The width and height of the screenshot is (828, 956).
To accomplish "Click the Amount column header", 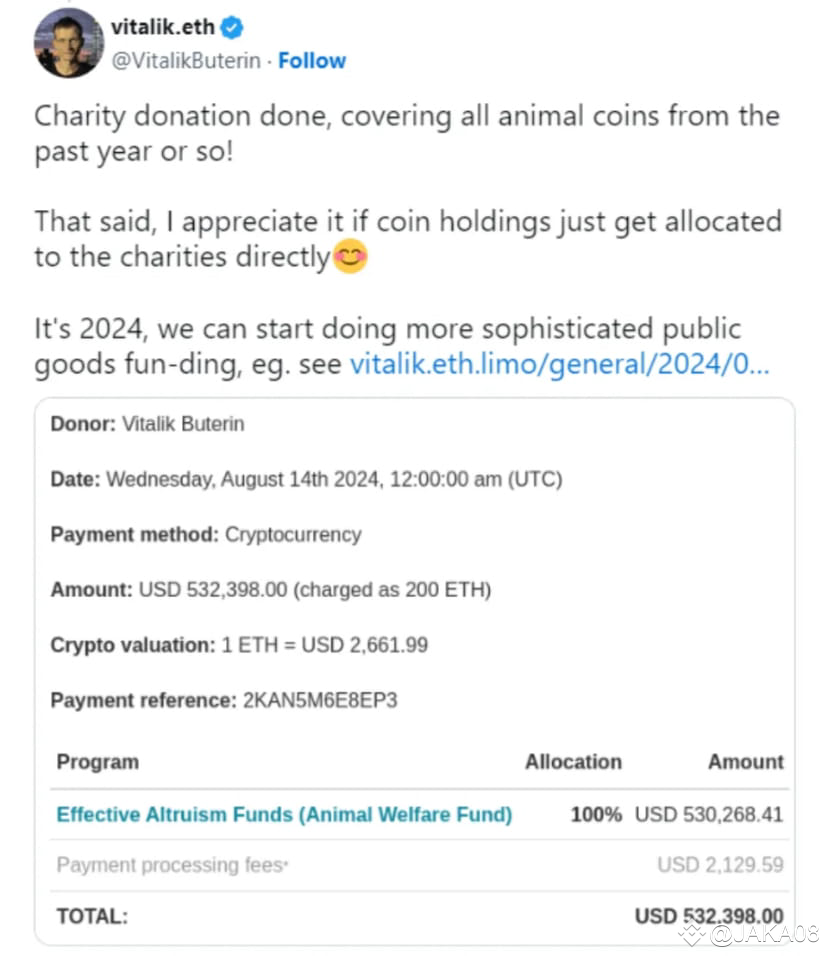I will 746,762.
